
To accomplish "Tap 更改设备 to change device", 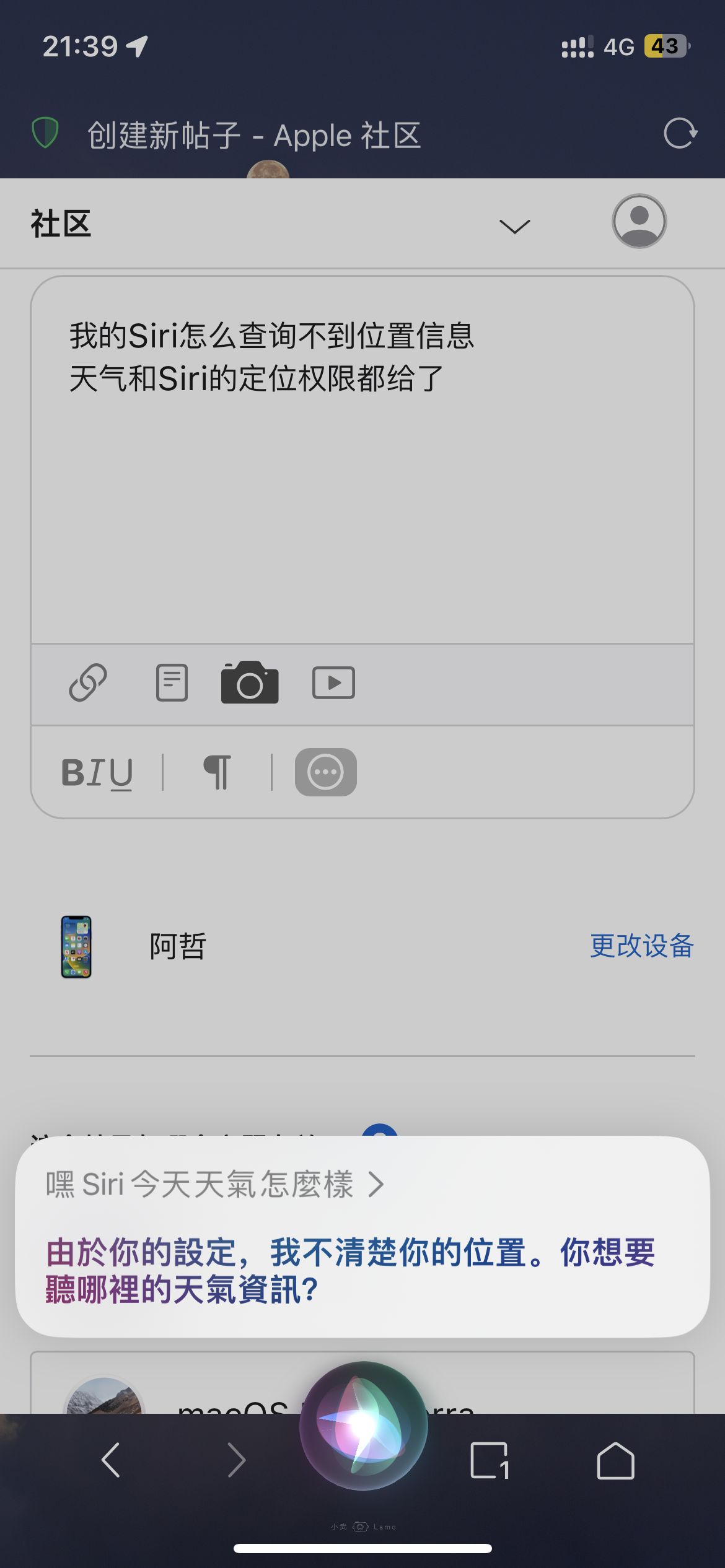I will 641,946.
